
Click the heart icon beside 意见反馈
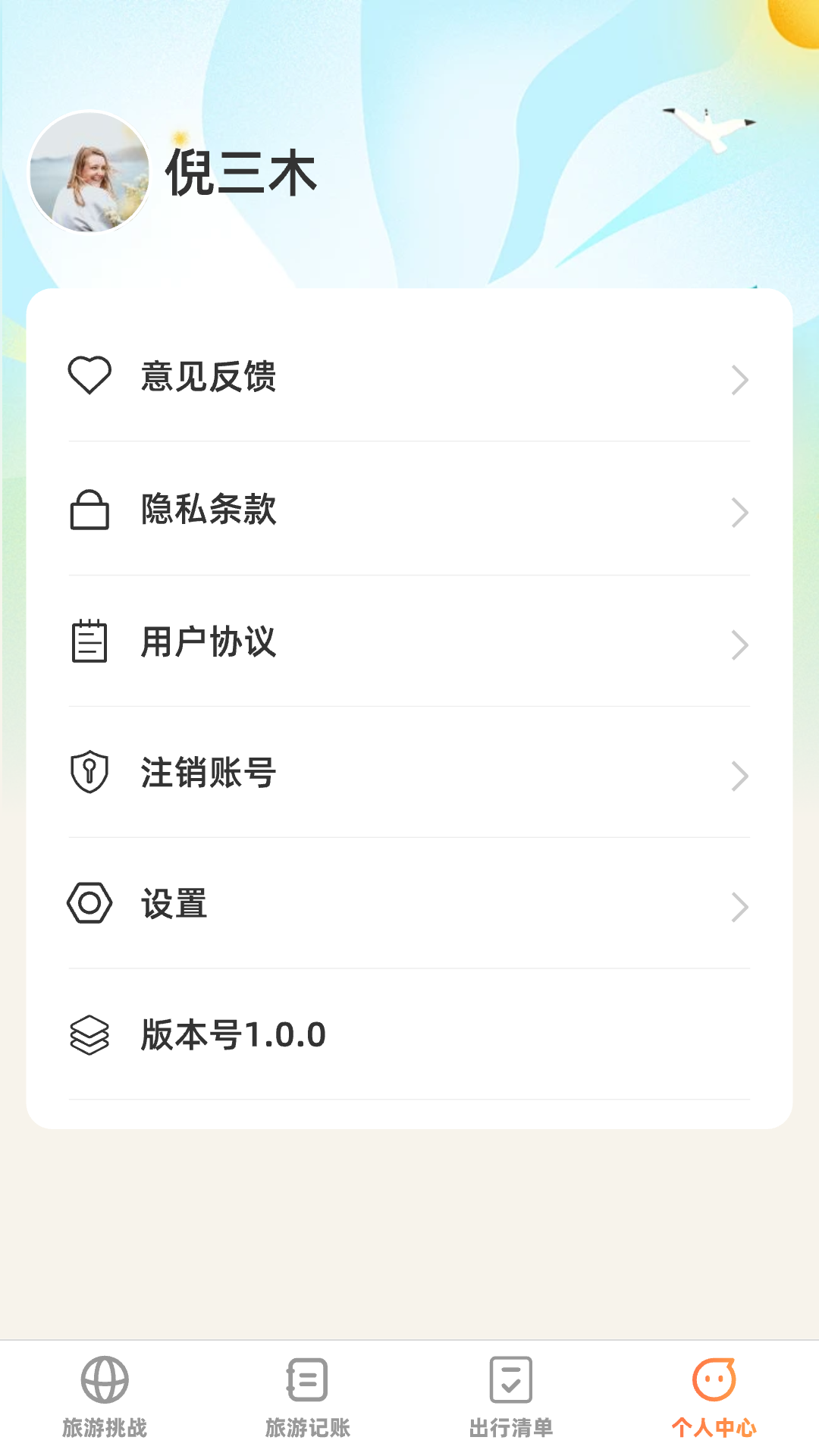tap(91, 377)
